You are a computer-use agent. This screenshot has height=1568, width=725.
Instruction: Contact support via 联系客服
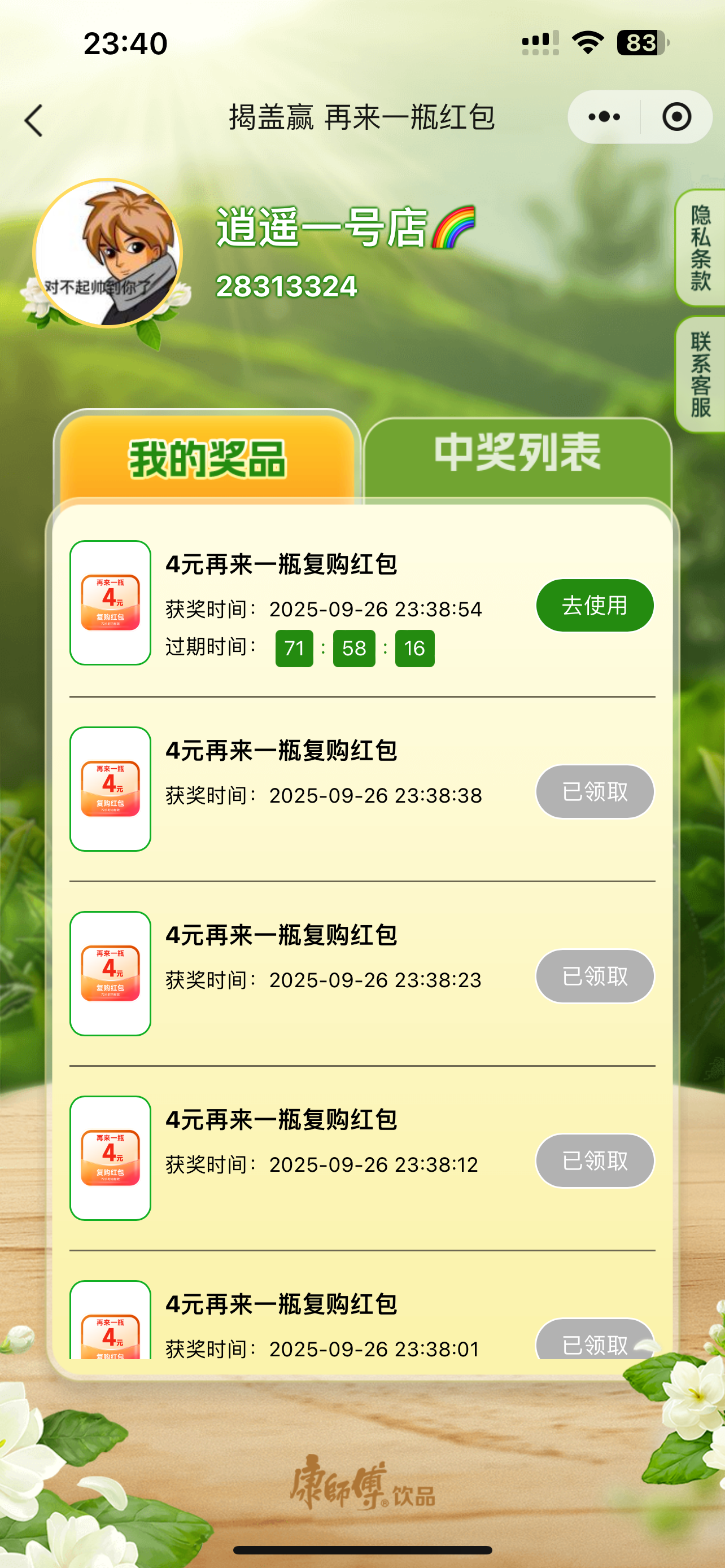pos(701,374)
